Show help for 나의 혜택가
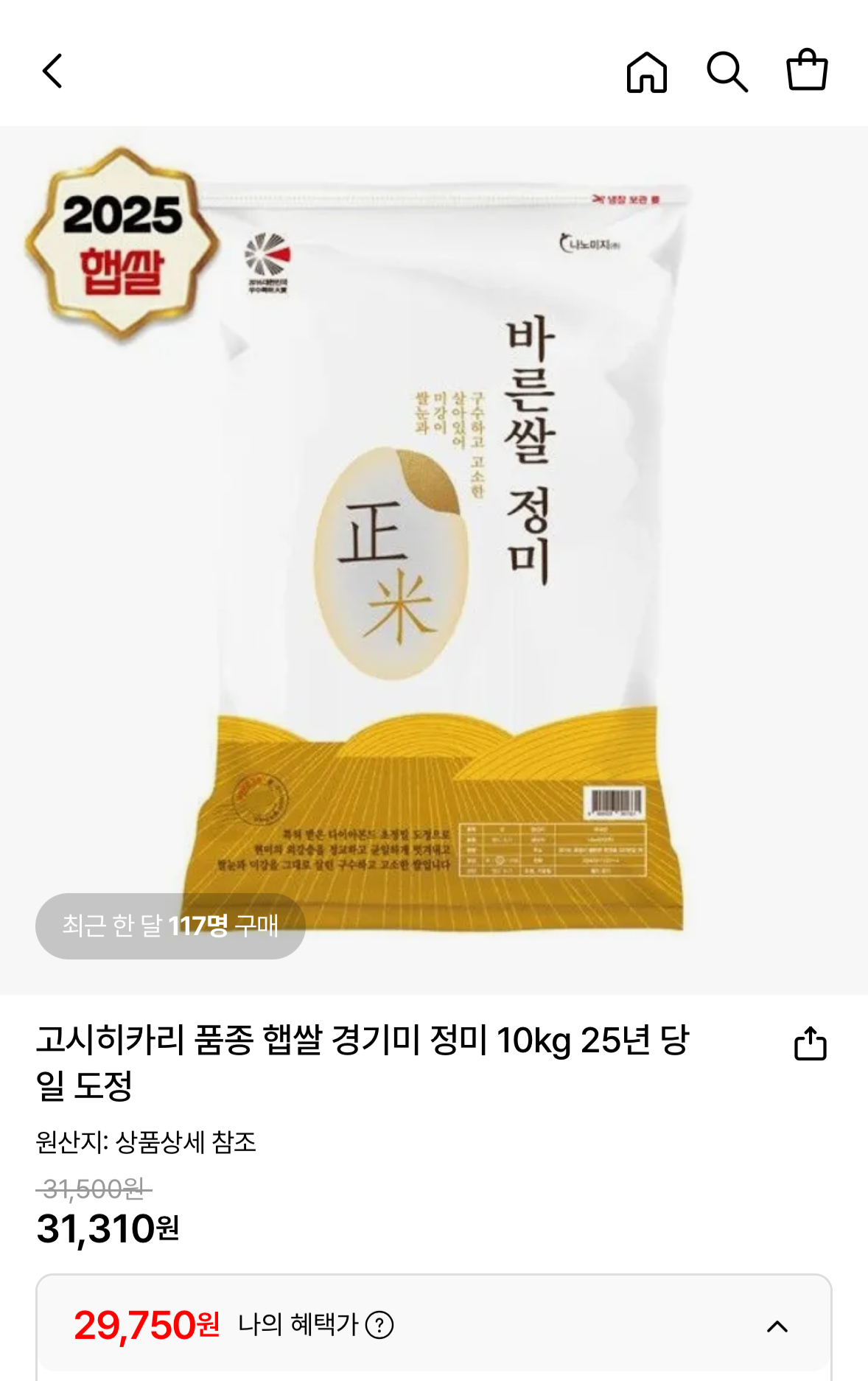Image resolution: width=868 pixels, height=1381 pixels. (x=379, y=1325)
